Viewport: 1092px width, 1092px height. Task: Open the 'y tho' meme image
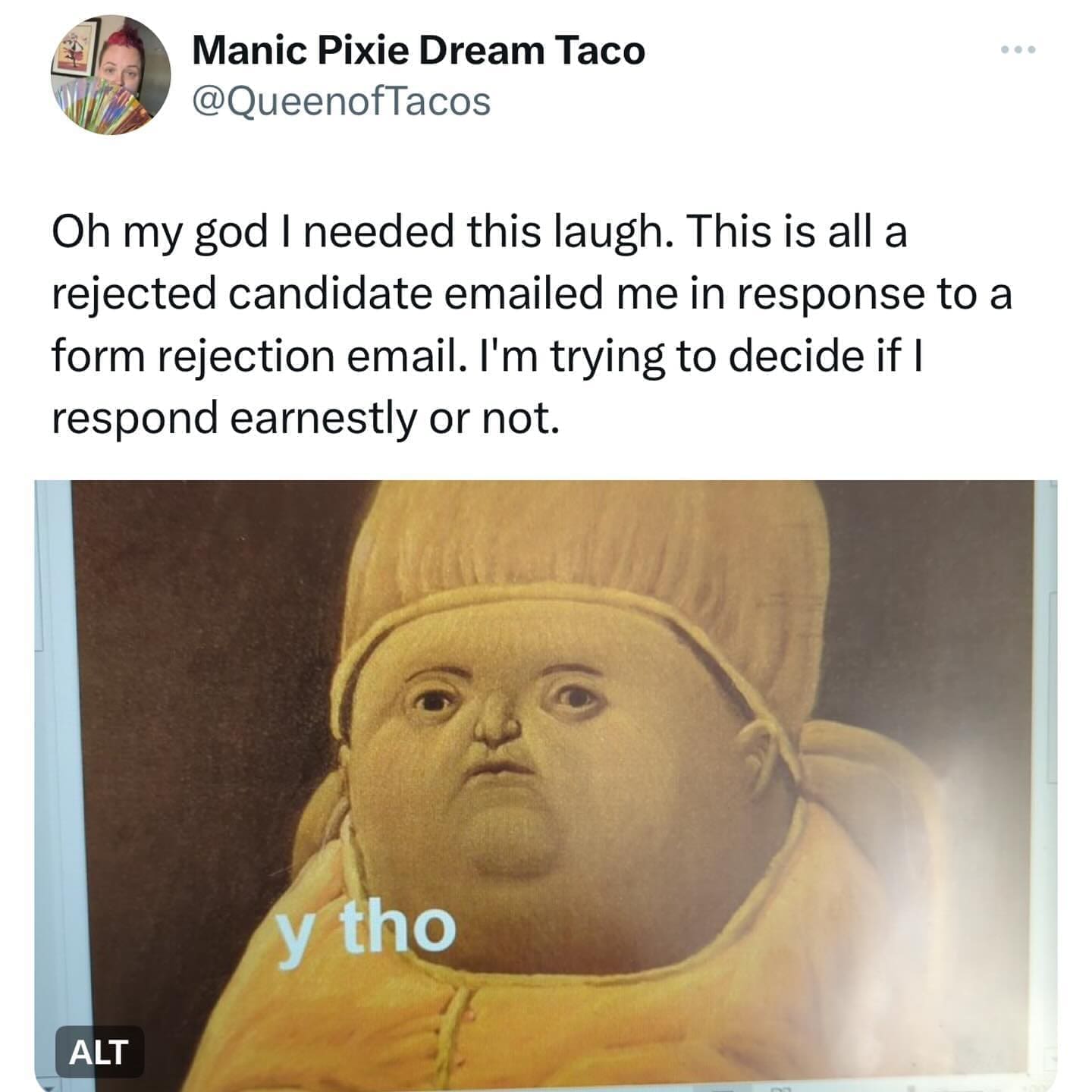[546, 758]
